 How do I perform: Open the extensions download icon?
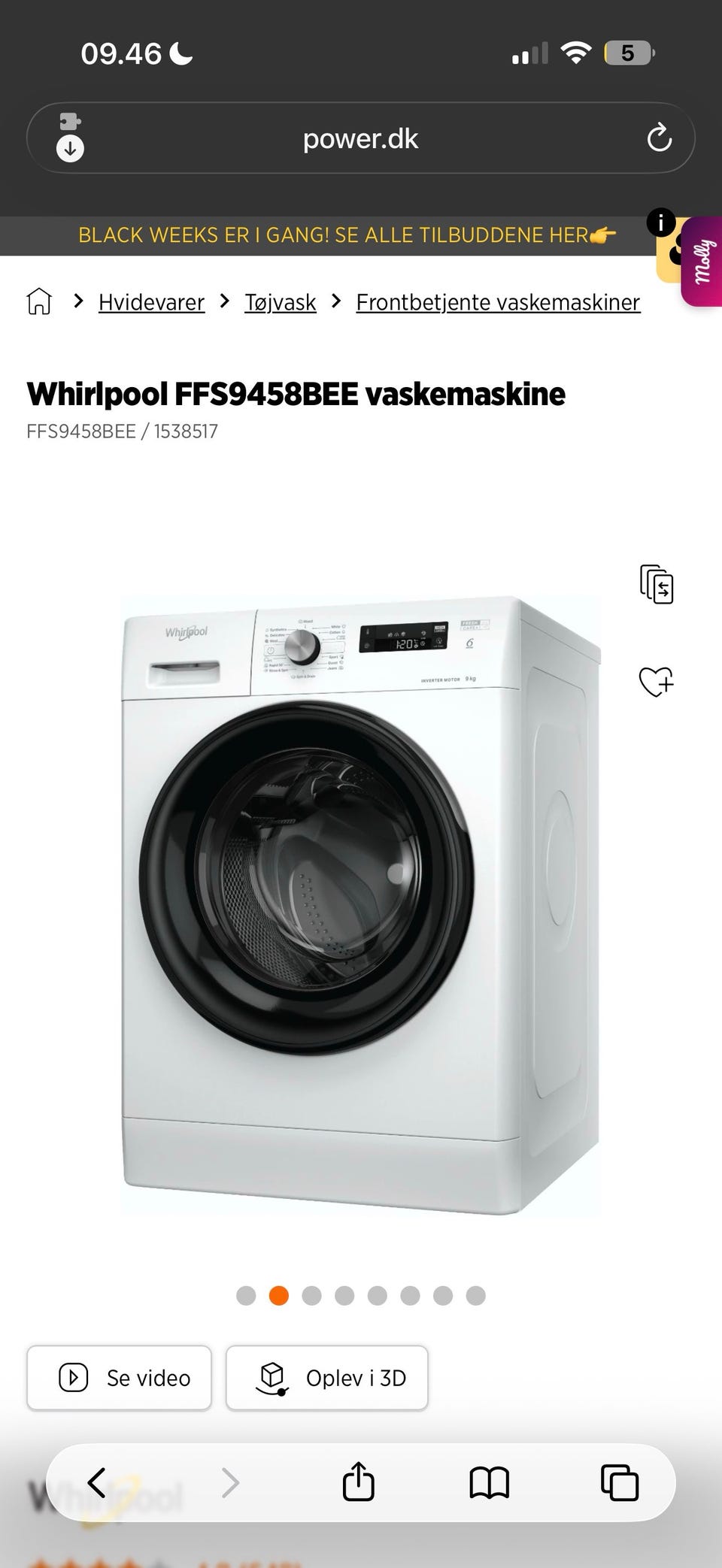click(x=70, y=138)
